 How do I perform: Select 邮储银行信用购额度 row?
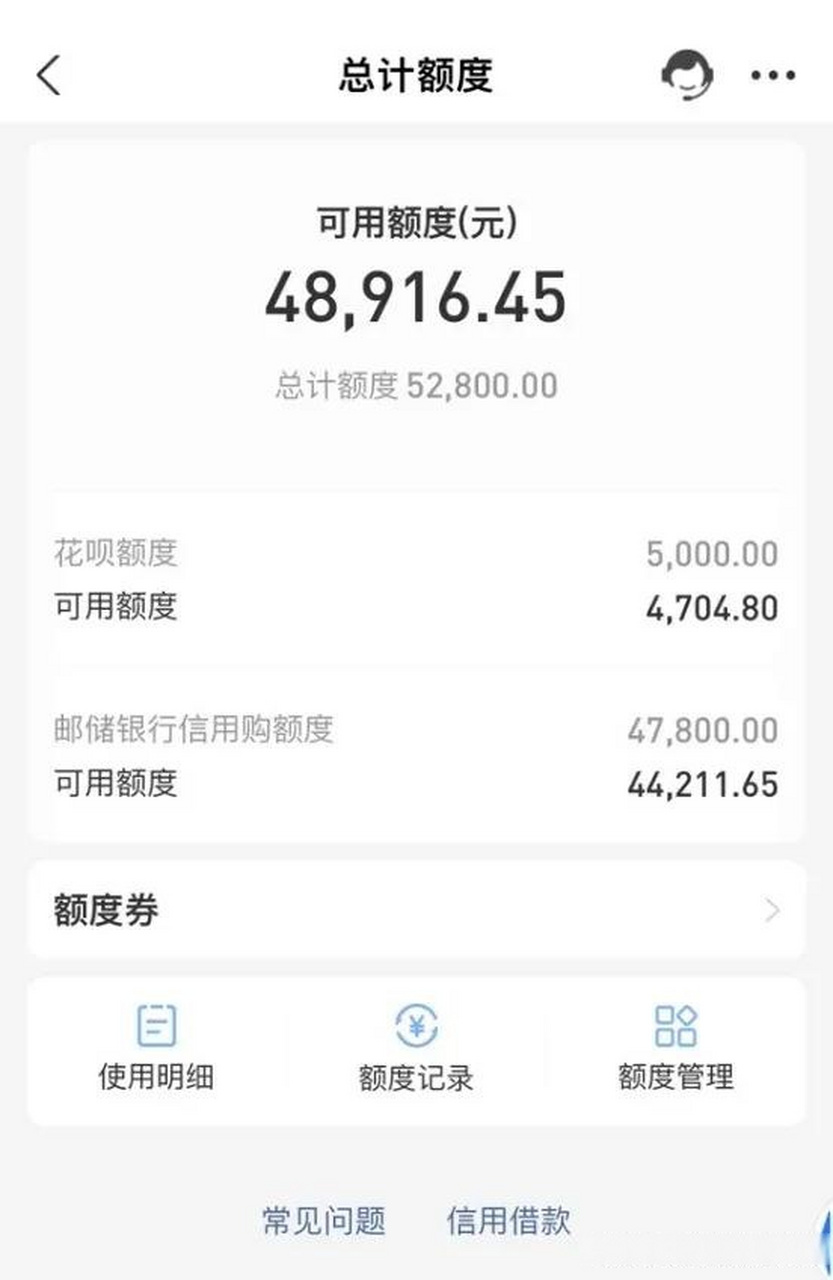pyautogui.click(x=197, y=731)
